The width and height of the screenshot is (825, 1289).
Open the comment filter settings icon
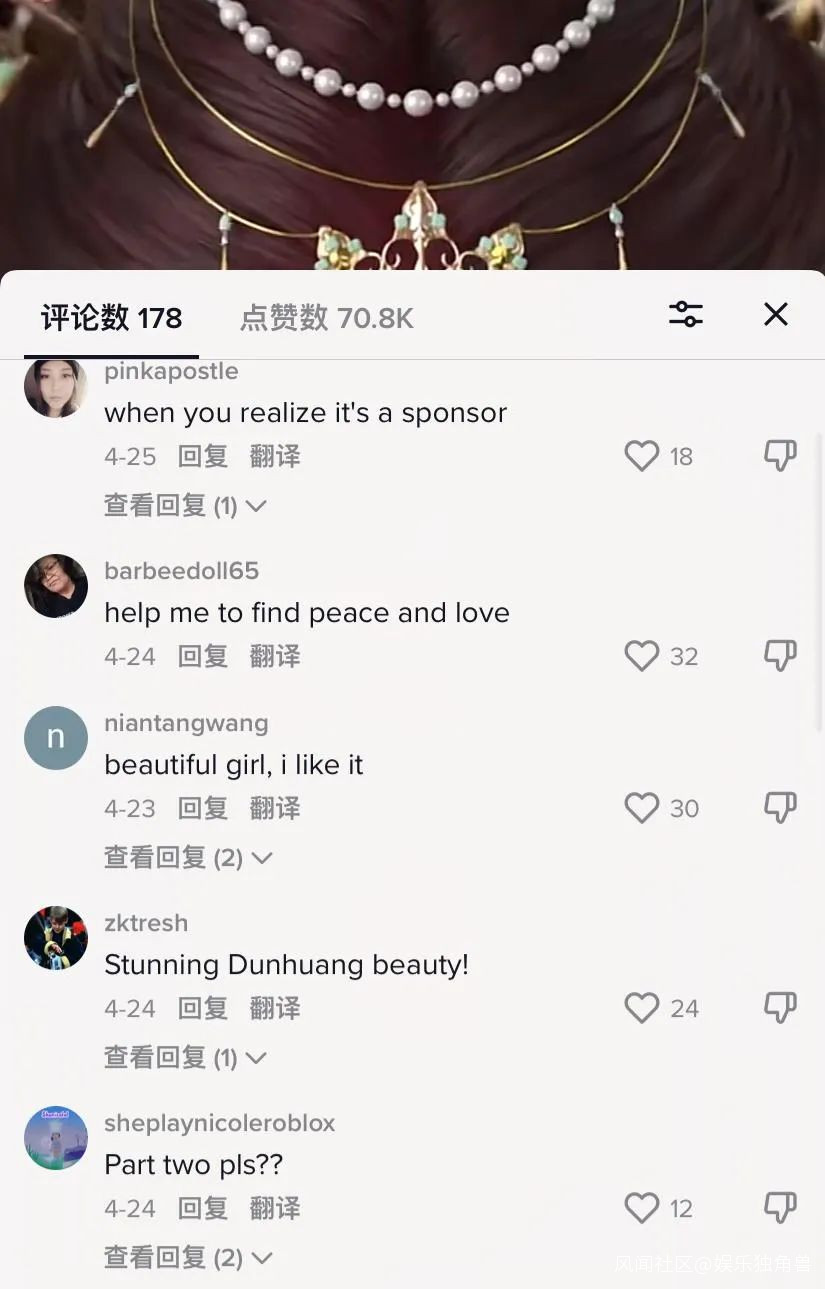[x=685, y=315]
